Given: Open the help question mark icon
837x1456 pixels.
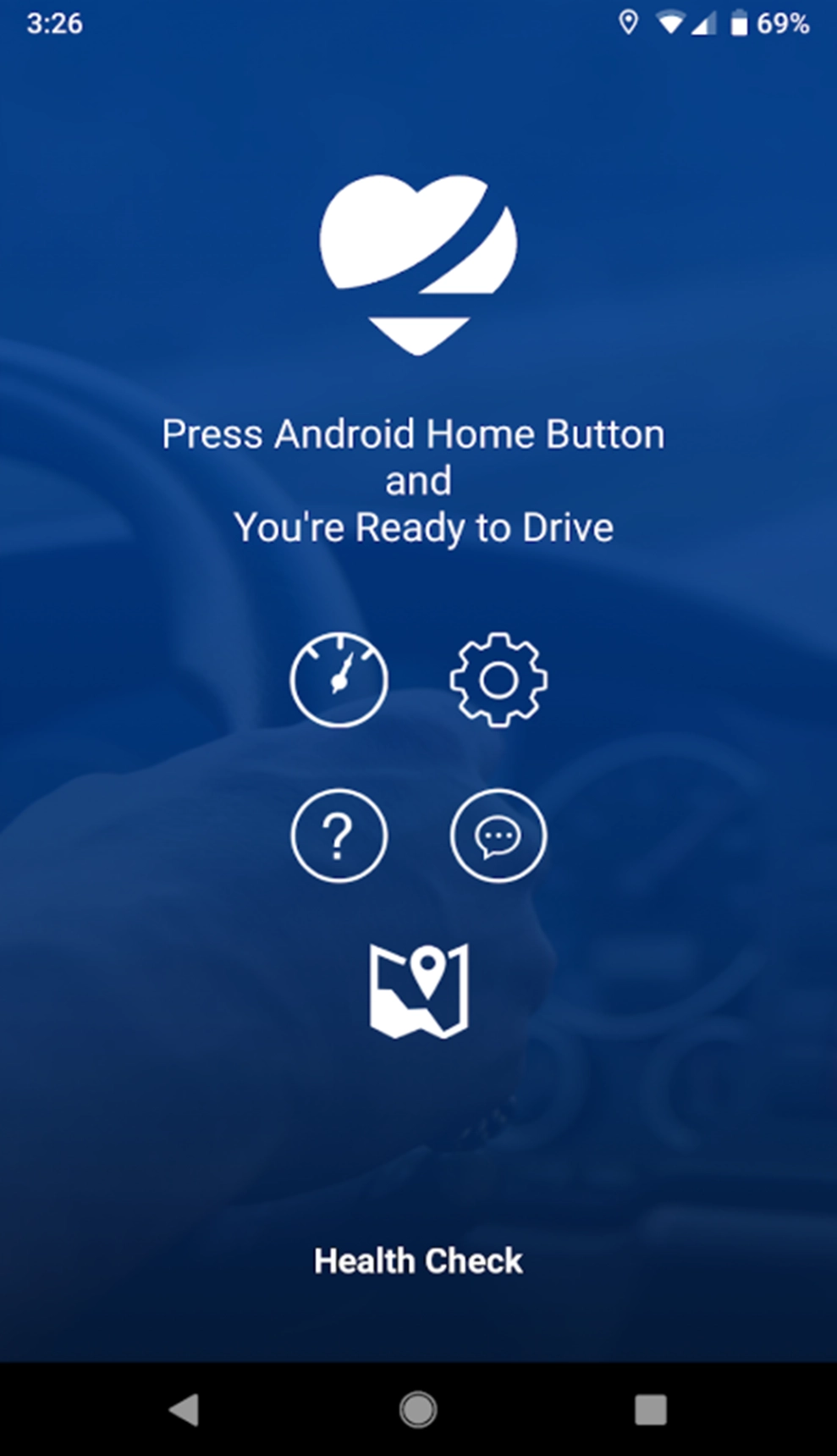Looking at the screenshot, I should click(339, 836).
